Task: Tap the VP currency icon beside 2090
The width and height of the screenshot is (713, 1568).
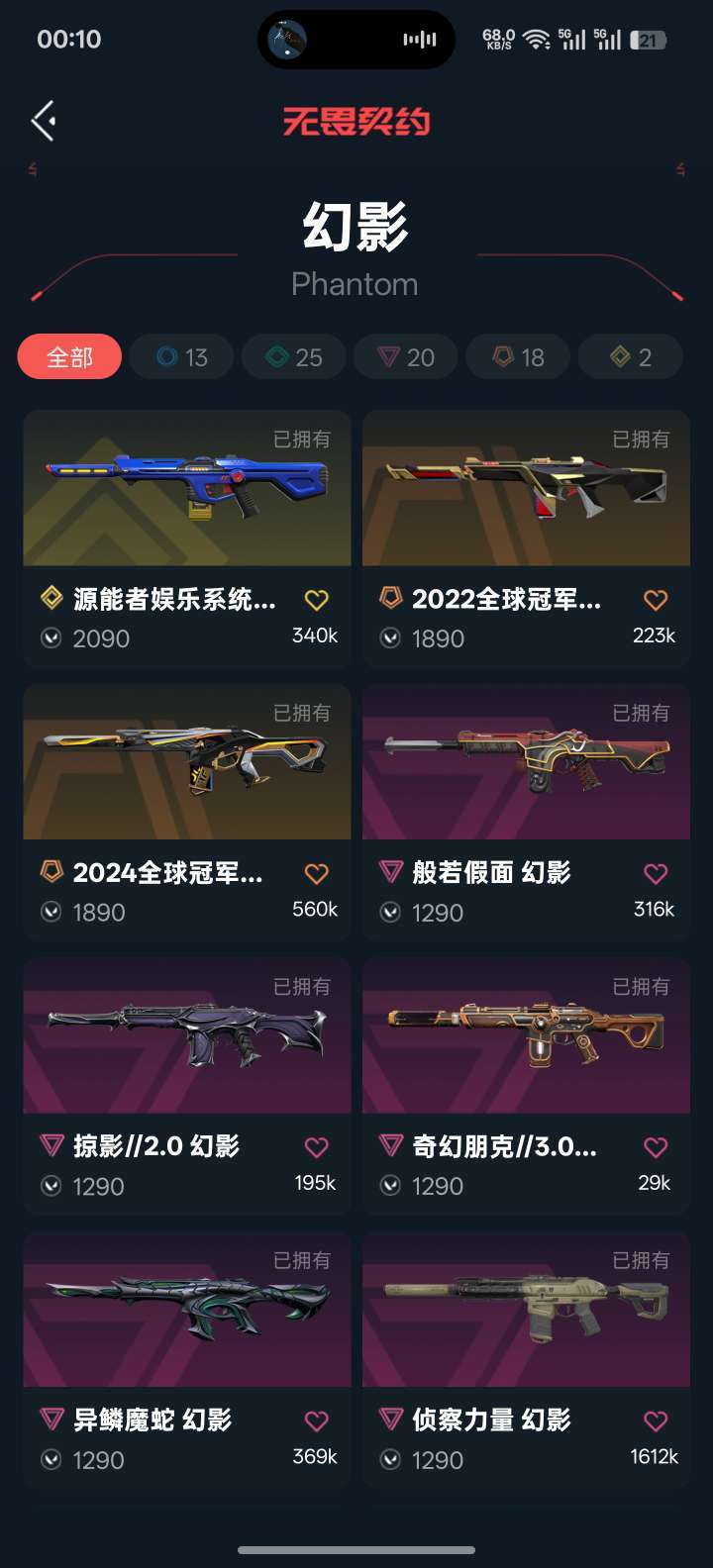Action: pos(50,638)
